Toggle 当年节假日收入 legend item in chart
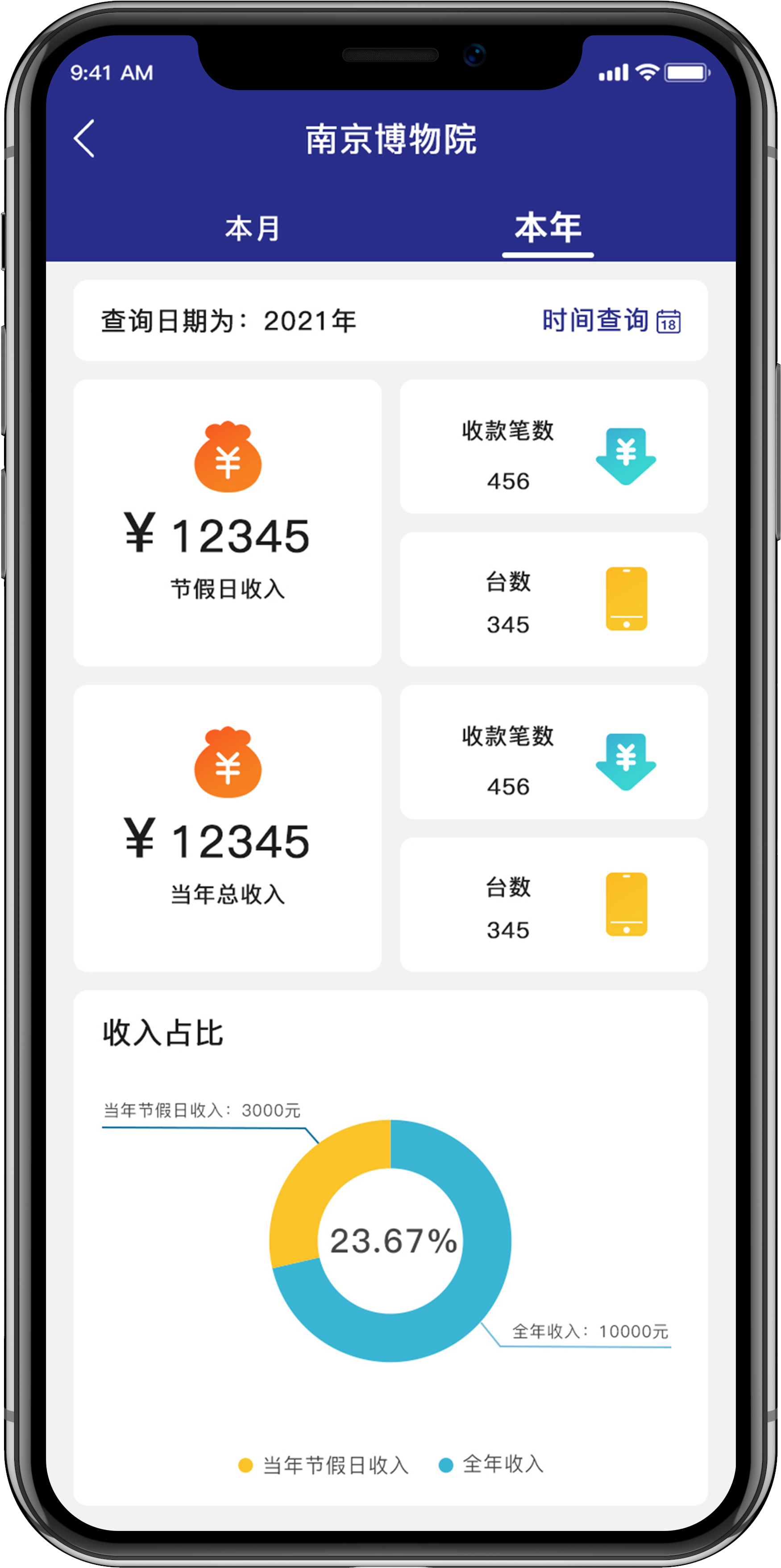 324,1464
